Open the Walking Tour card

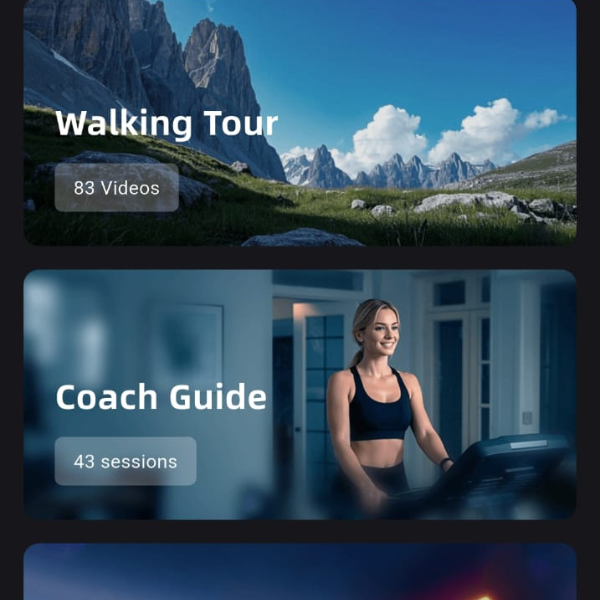(300, 120)
